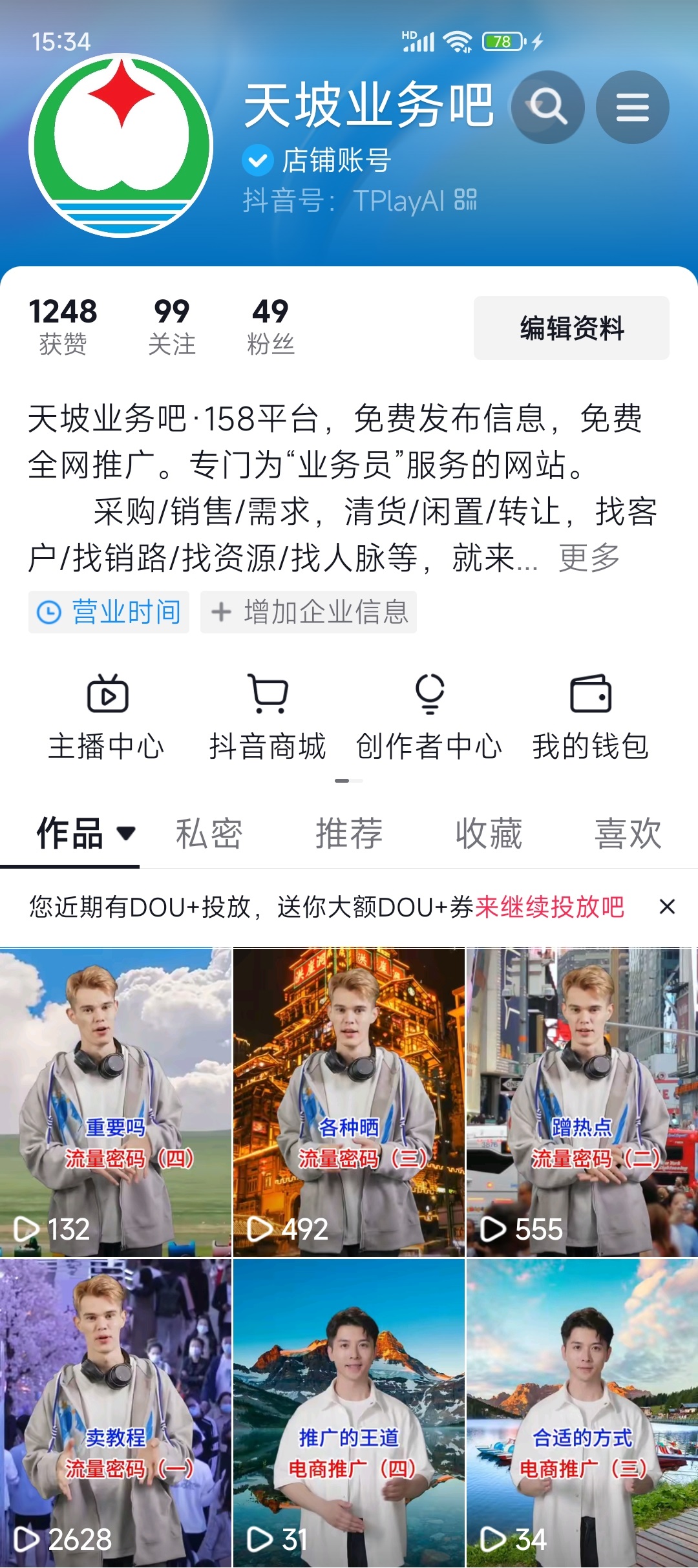Dismiss the DOU+ coupon banner
Screen dimensions: 698x1568
pos(667,907)
